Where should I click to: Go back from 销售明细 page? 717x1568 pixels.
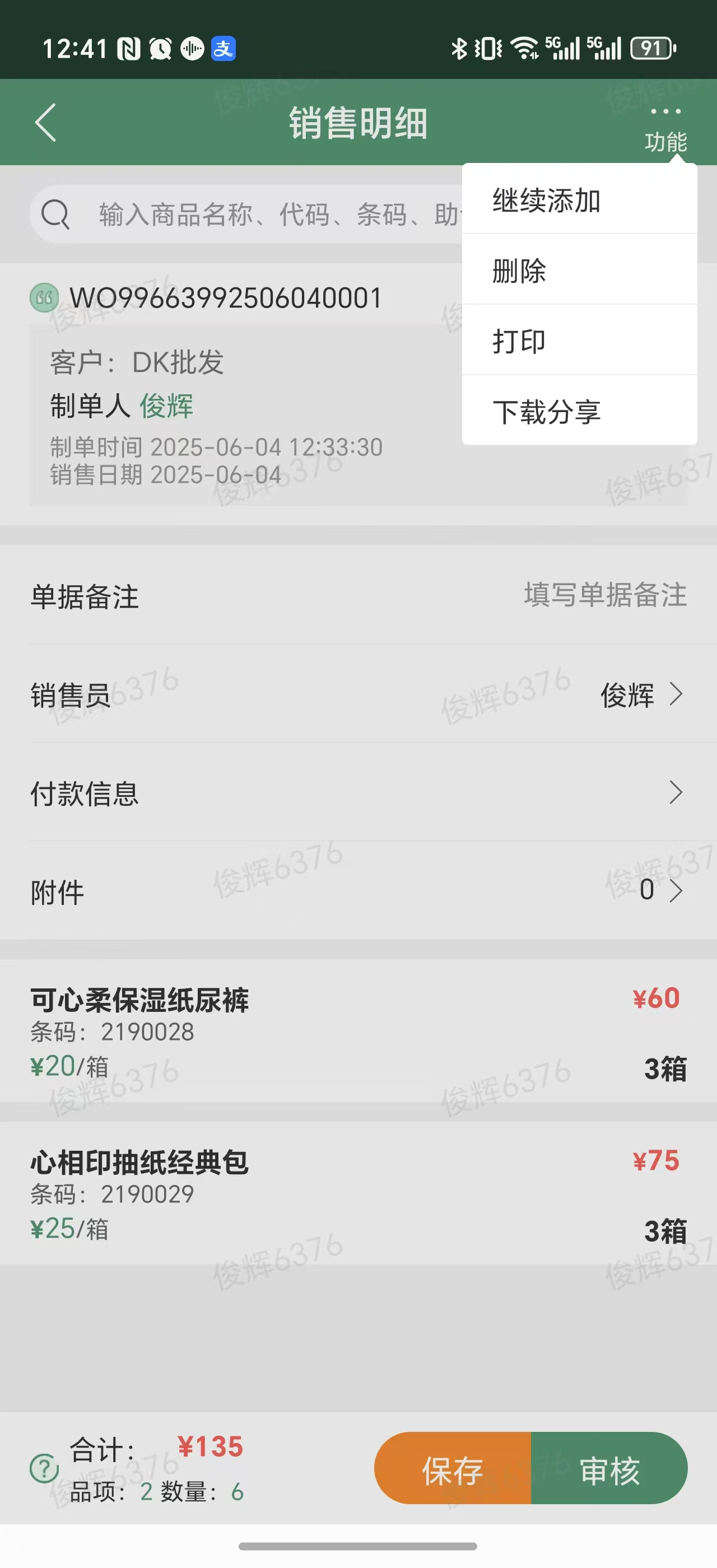click(x=45, y=122)
